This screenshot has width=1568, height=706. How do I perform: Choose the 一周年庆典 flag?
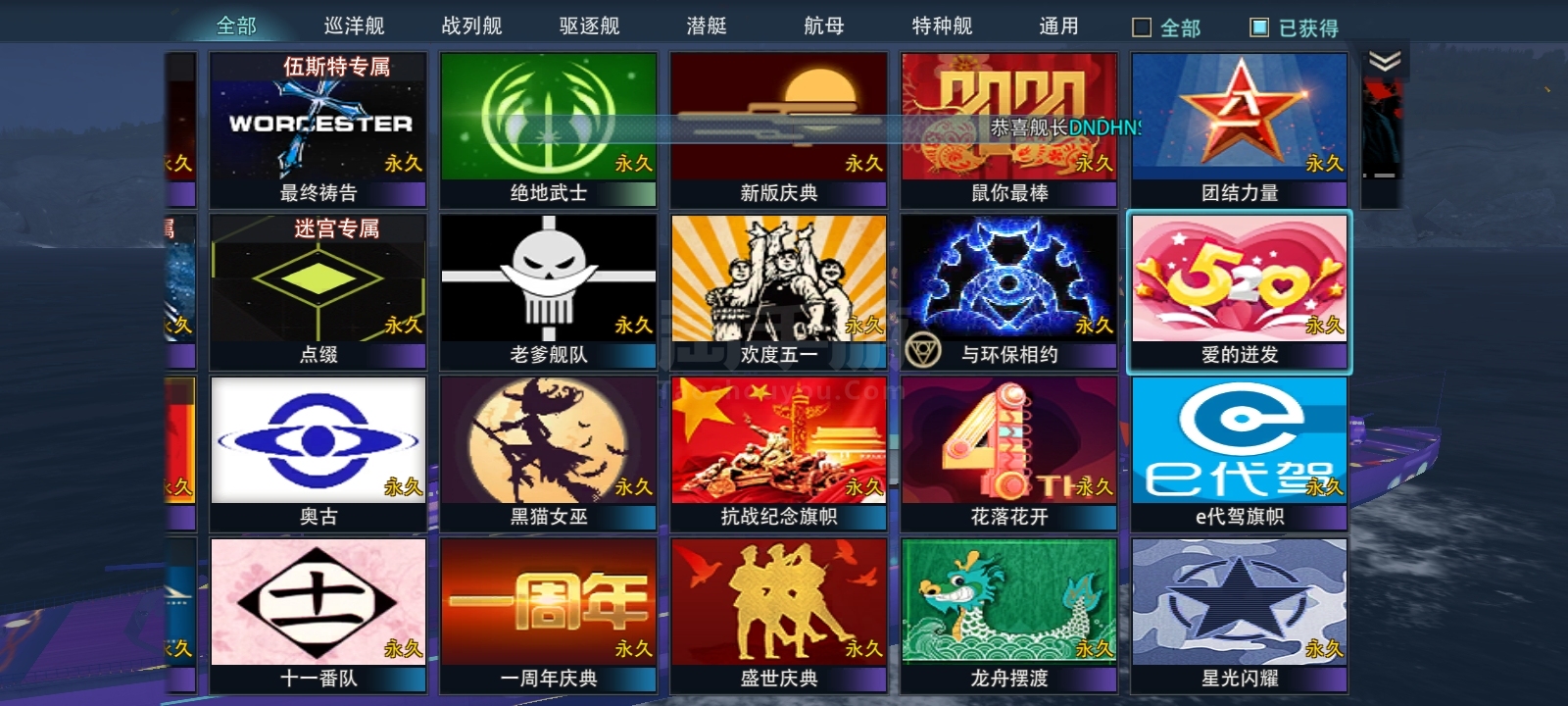(549, 614)
